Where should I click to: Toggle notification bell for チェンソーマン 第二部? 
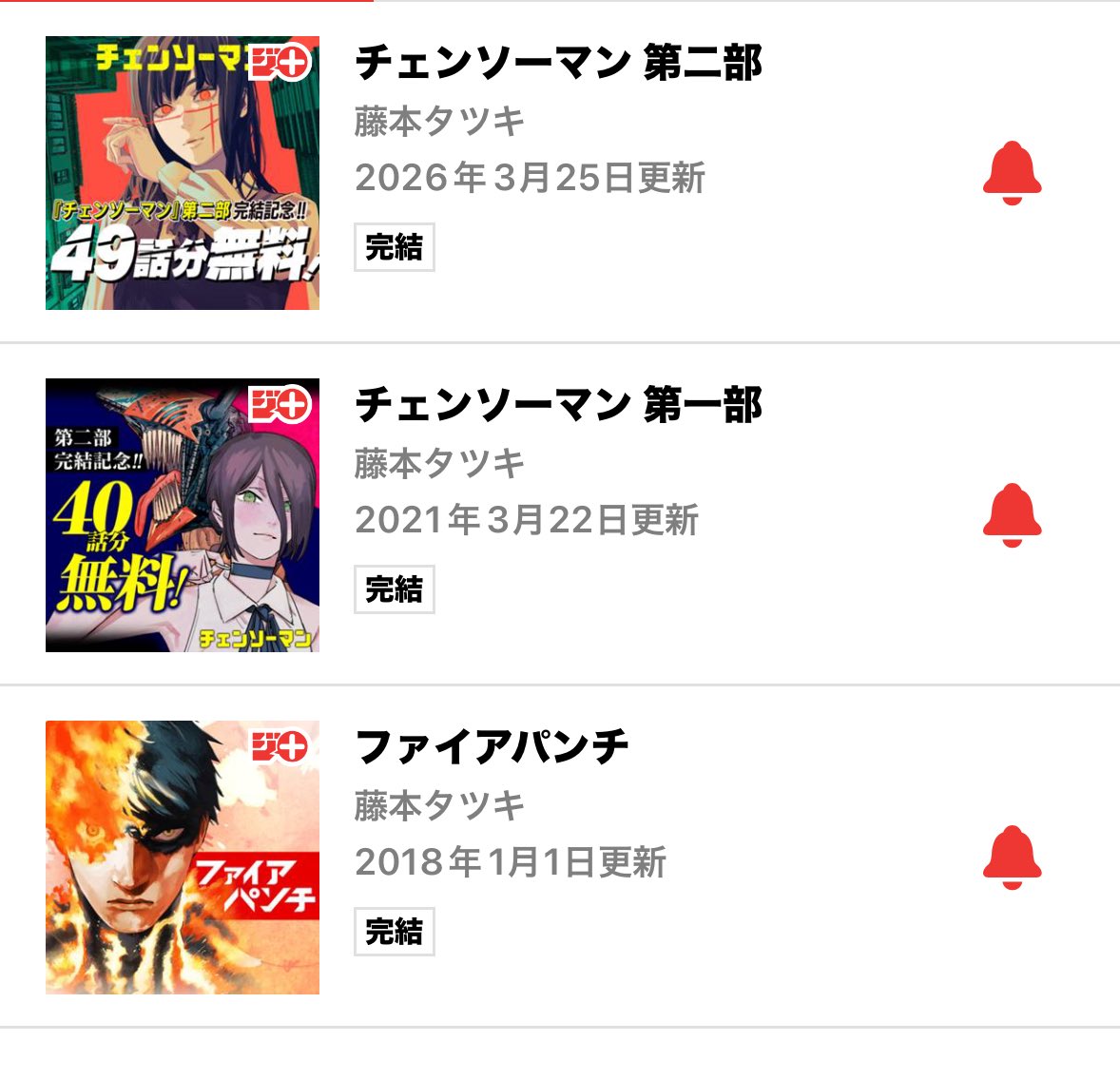coord(1012,173)
